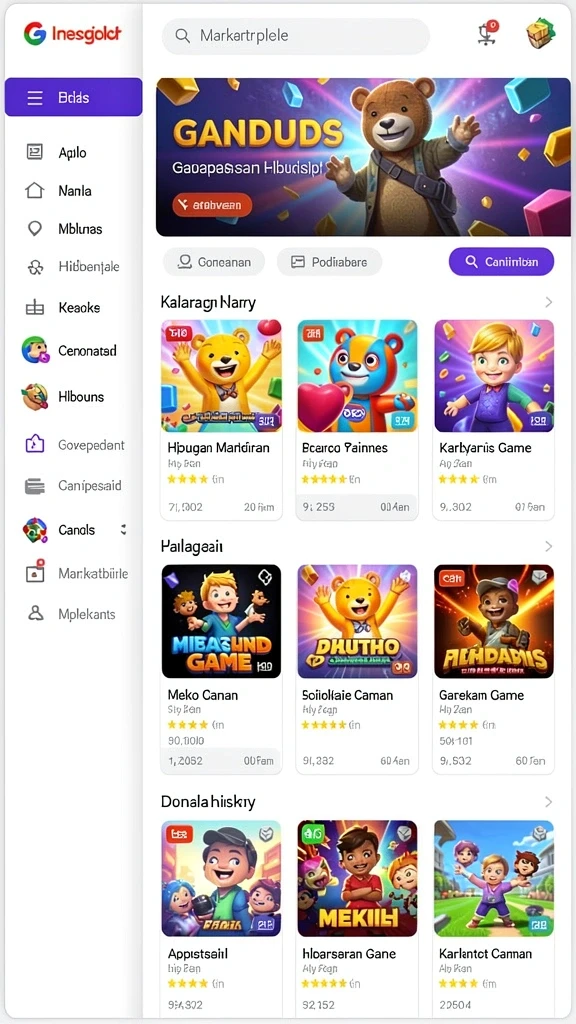
Task: Open the profile avatar at top right
Action: [x=541, y=33]
